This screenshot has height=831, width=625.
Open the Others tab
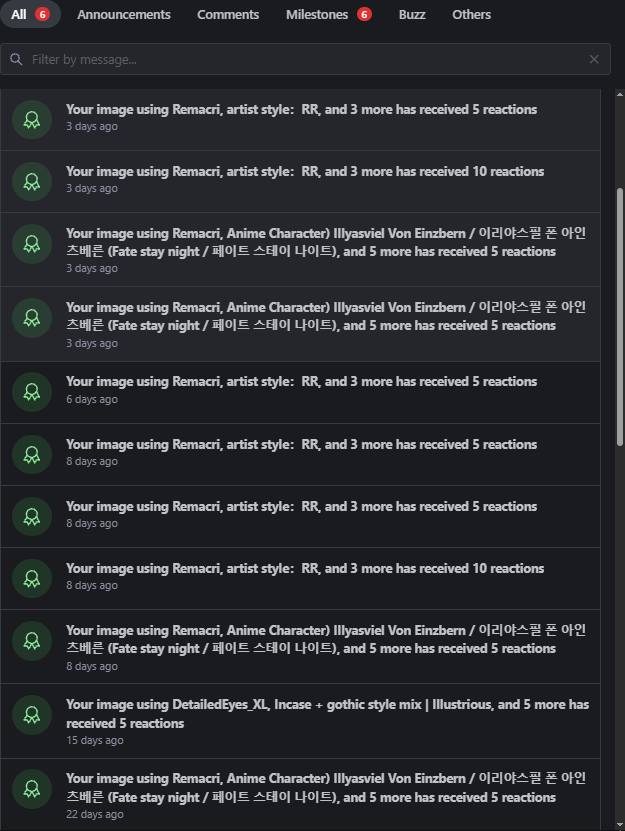pos(471,15)
